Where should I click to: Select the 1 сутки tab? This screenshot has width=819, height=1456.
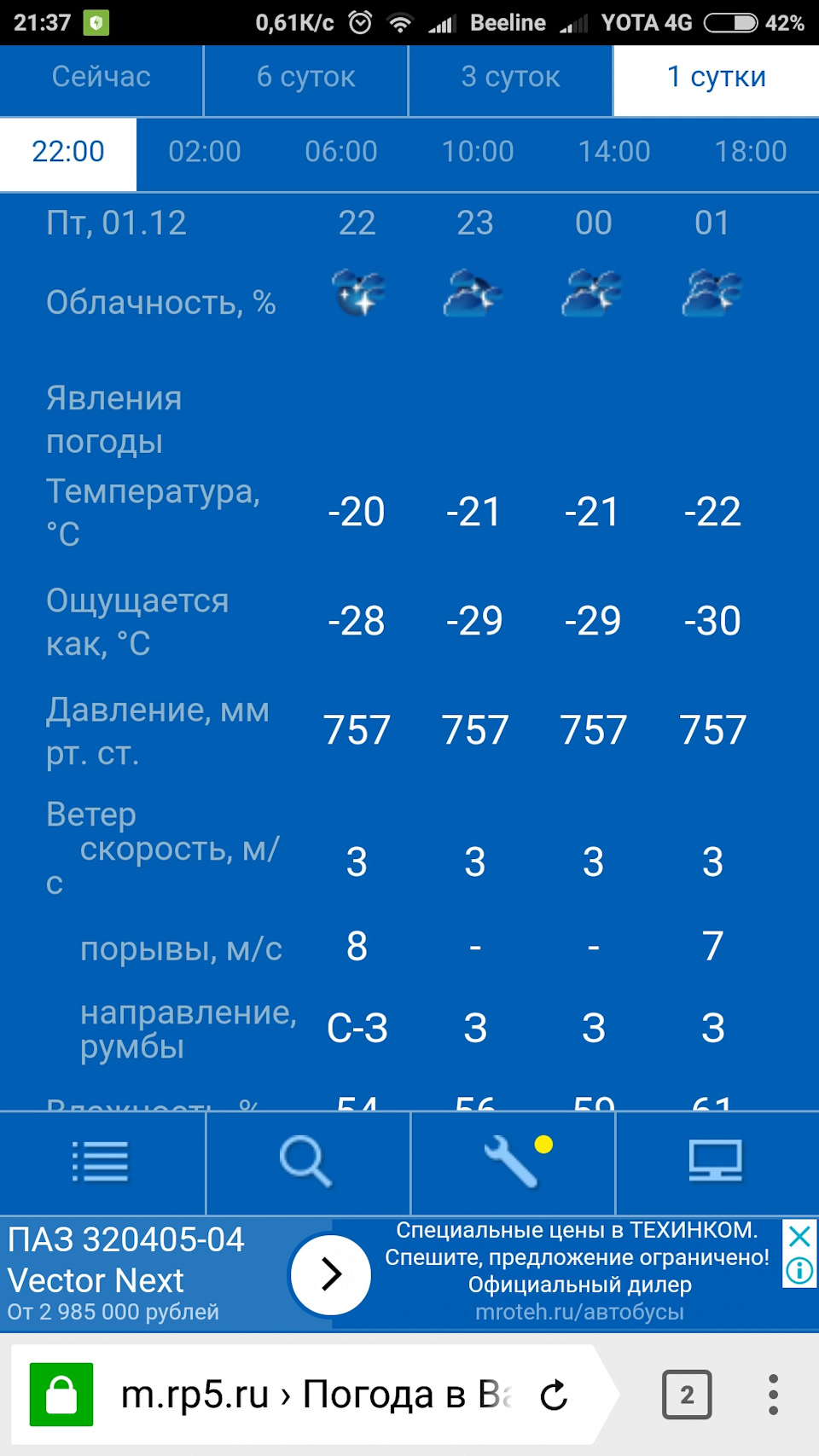(716, 78)
